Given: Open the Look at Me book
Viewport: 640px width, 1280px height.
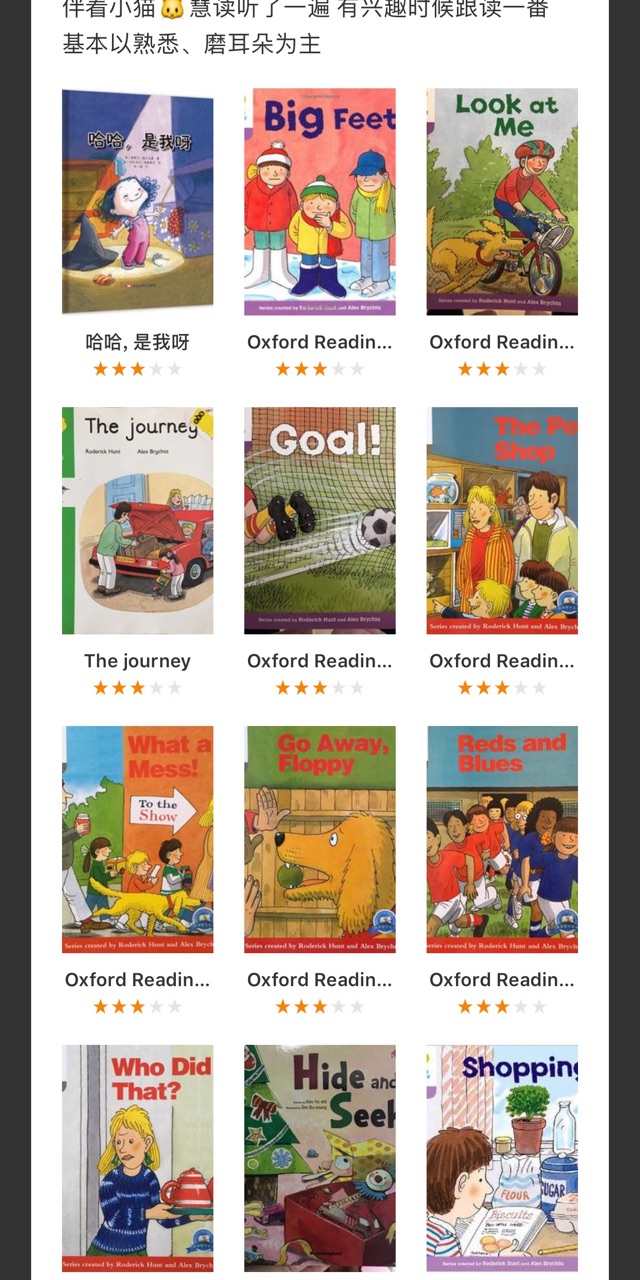Looking at the screenshot, I should coord(502,202).
